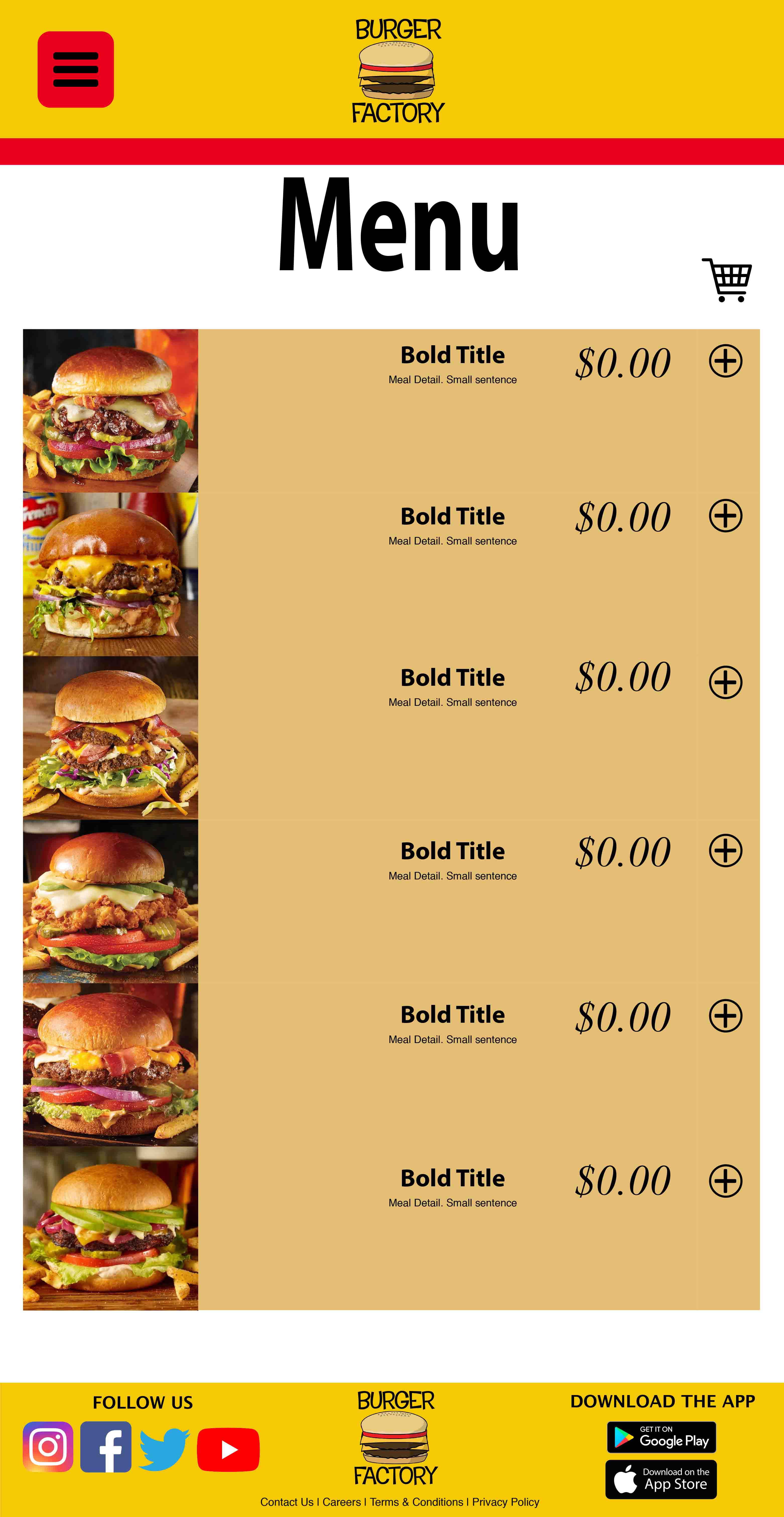784x1517 pixels.
Task: Read the Terms & Conditions
Action: coord(416,1502)
